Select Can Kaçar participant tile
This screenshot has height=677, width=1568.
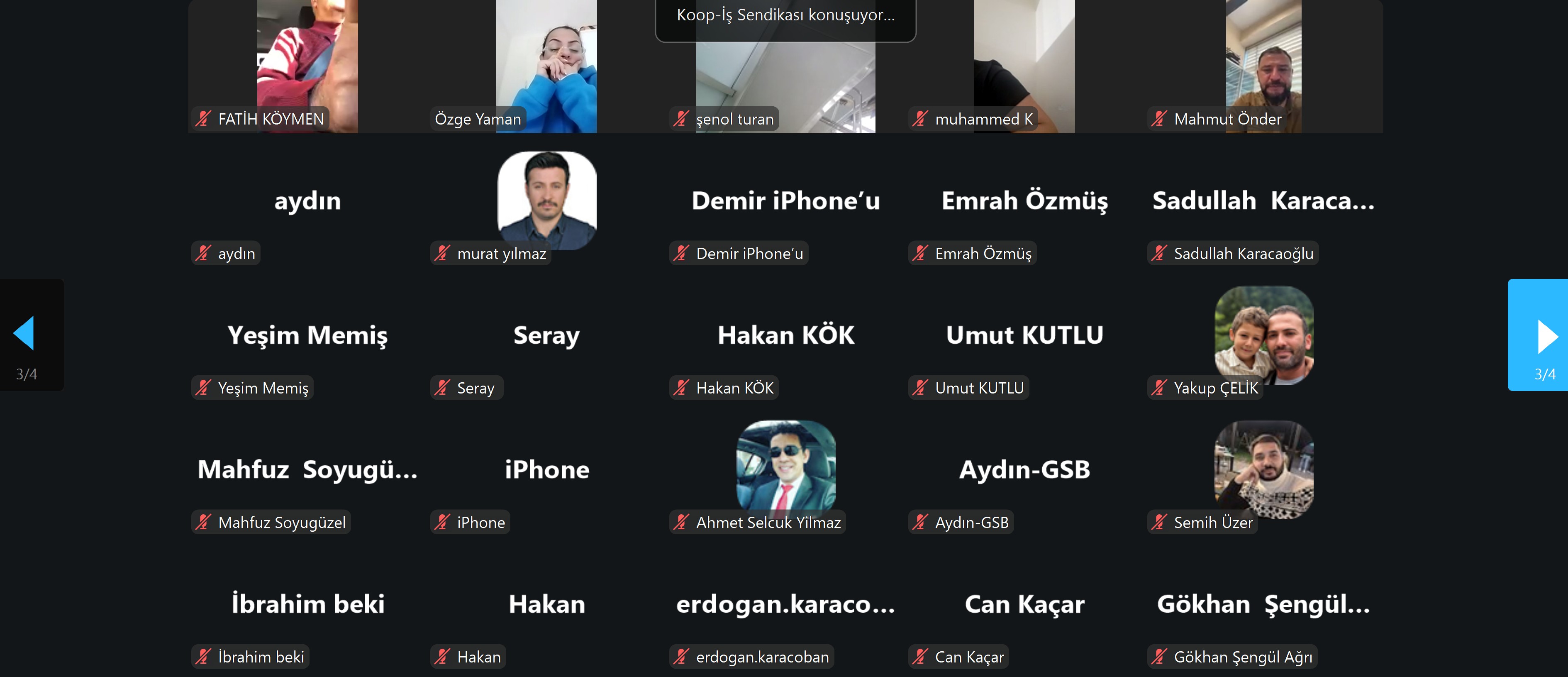tap(1024, 604)
